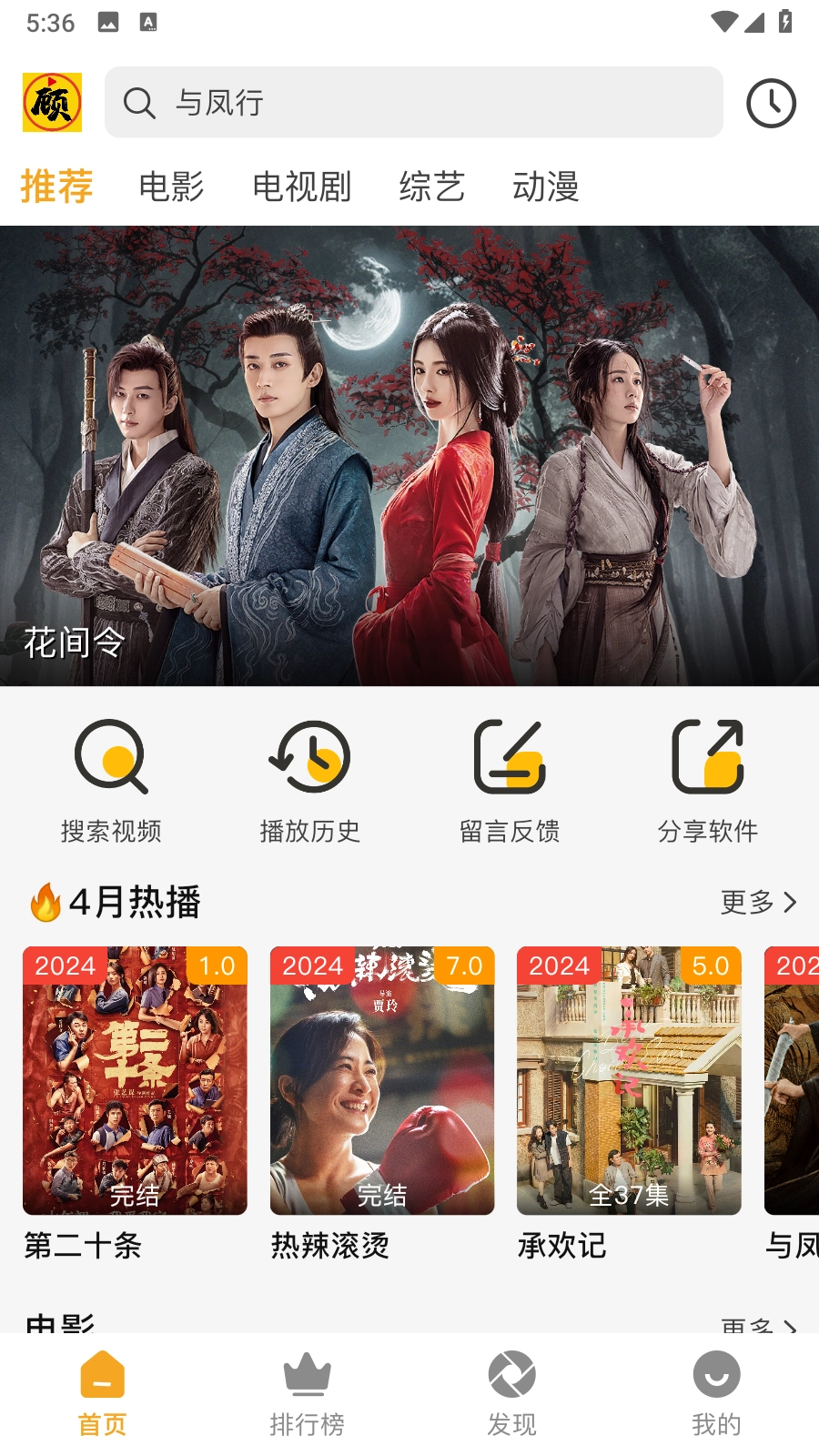Switch to the 电影 tab
The image size is (819, 1456).
tap(172, 187)
